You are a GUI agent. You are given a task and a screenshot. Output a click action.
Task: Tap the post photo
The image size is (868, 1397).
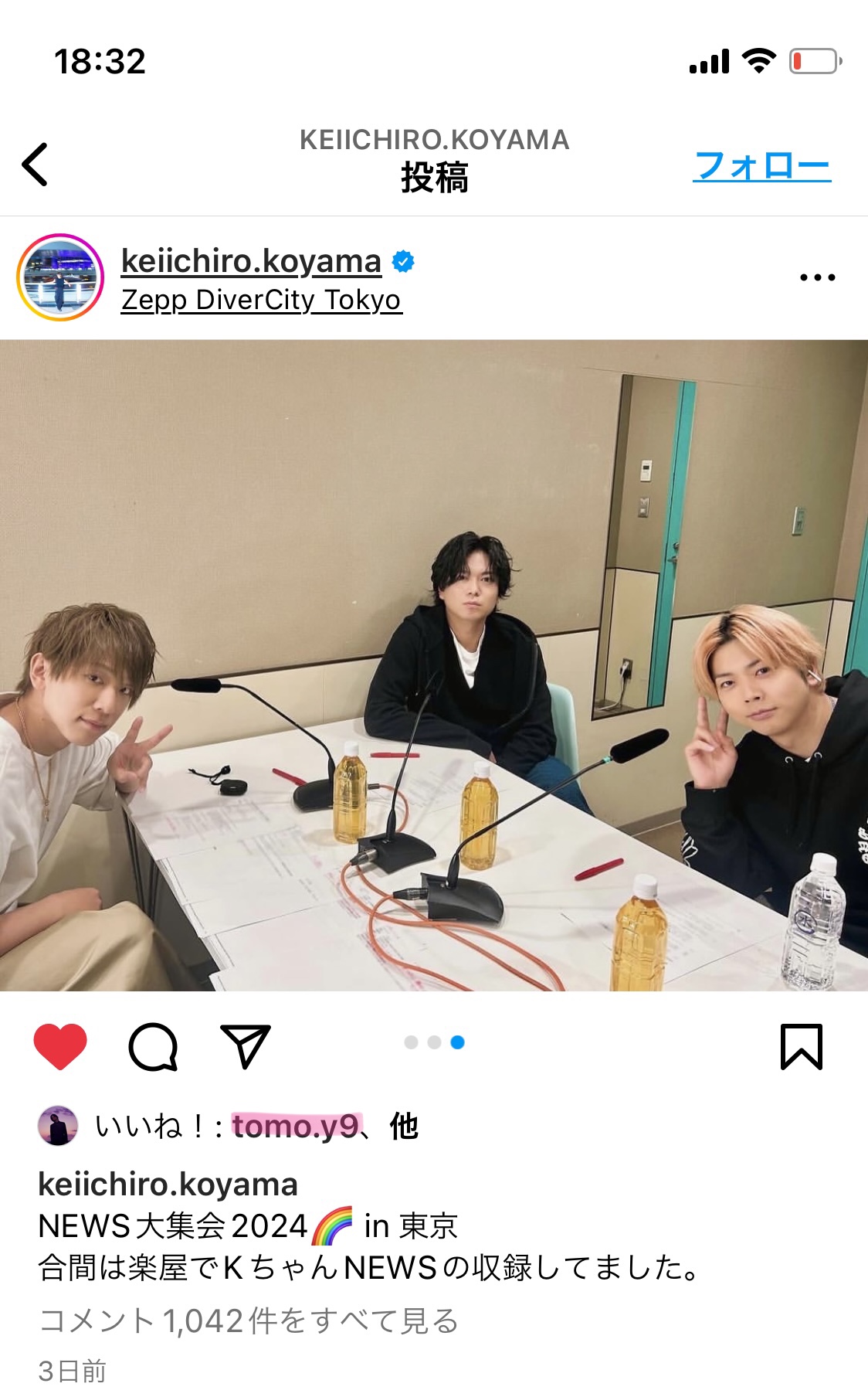(x=434, y=665)
